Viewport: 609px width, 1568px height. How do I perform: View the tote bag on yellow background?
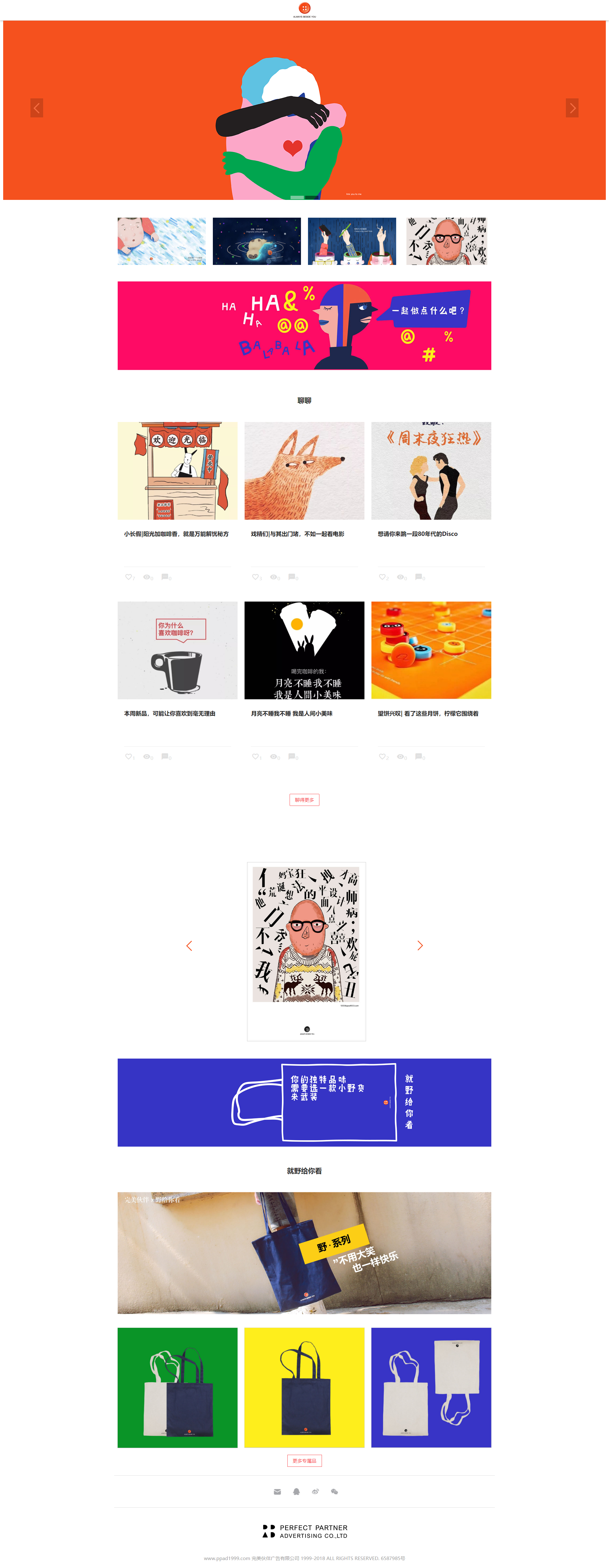tap(304, 1388)
